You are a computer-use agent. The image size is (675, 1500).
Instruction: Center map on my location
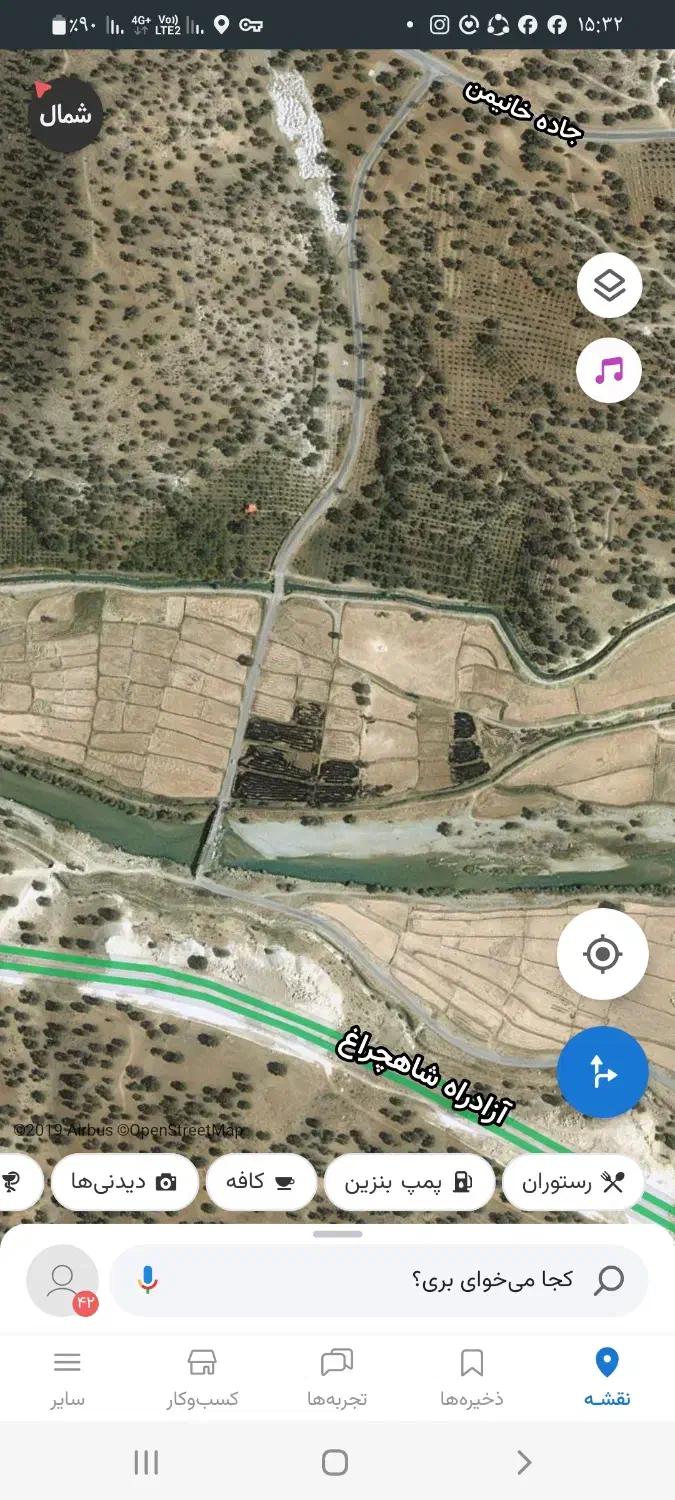pyautogui.click(x=602, y=954)
